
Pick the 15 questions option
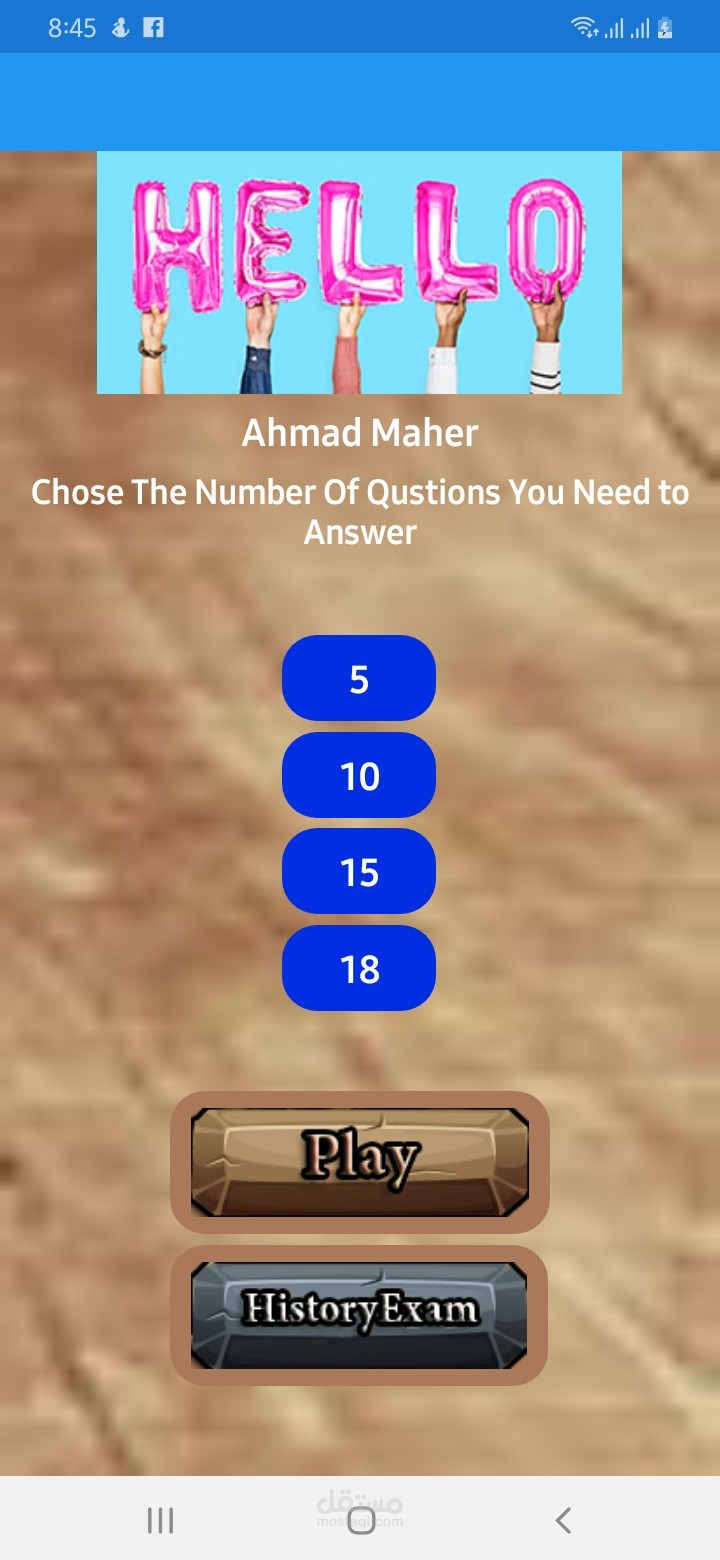click(x=359, y=872)
